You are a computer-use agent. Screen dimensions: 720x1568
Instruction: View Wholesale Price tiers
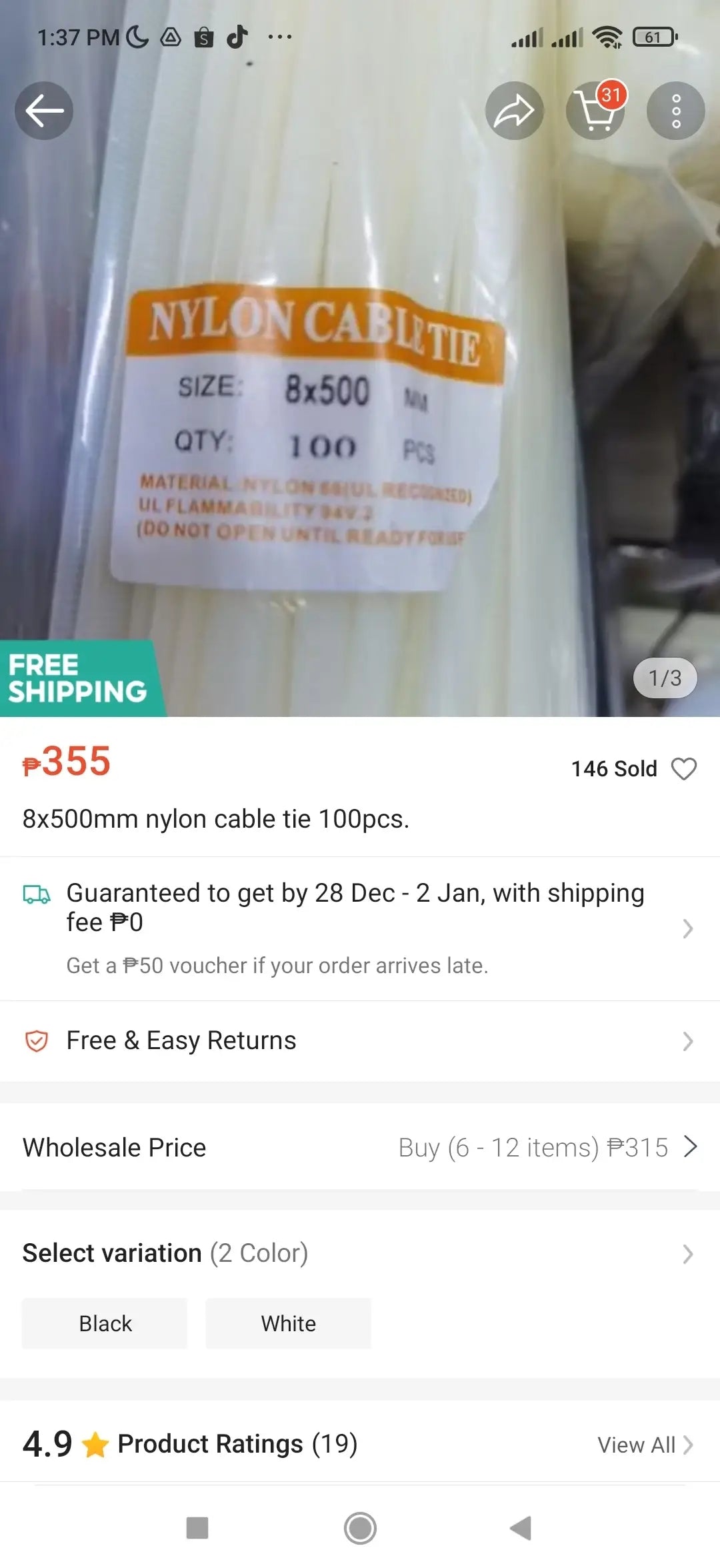click(x=360, y=1147)
